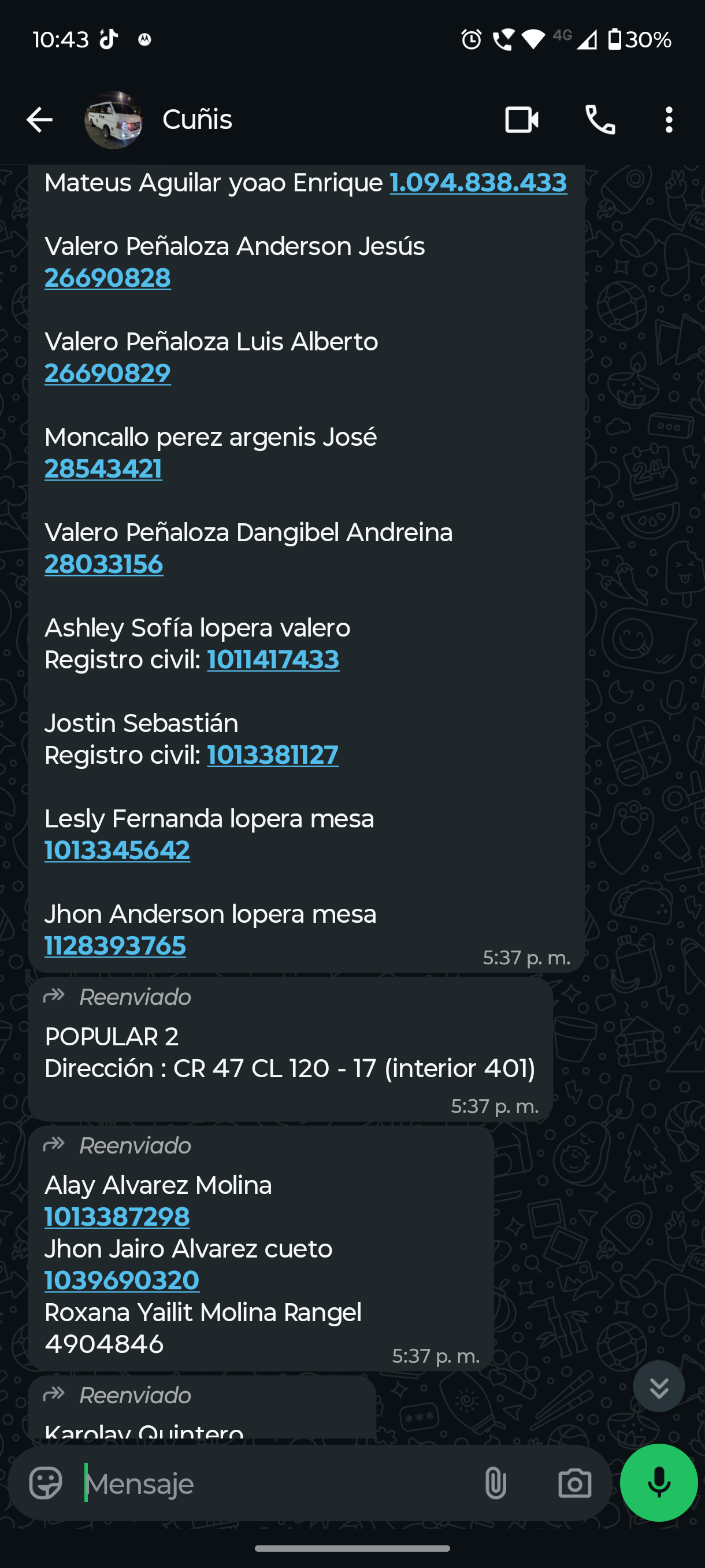Open the Cuñis contact profile
Image resolution: width=705 pixels, height=1568 pixels.
click(197, 120)
